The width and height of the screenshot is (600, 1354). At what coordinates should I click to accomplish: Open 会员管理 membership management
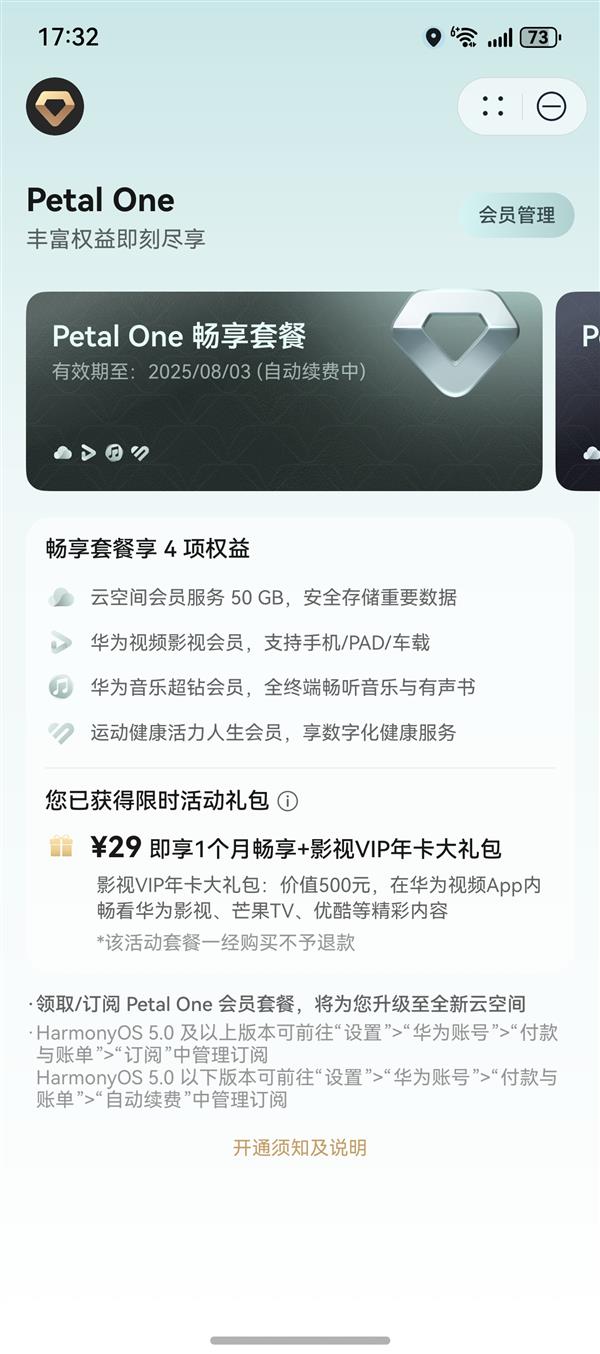pyautogui.click(x=516, y=215)
